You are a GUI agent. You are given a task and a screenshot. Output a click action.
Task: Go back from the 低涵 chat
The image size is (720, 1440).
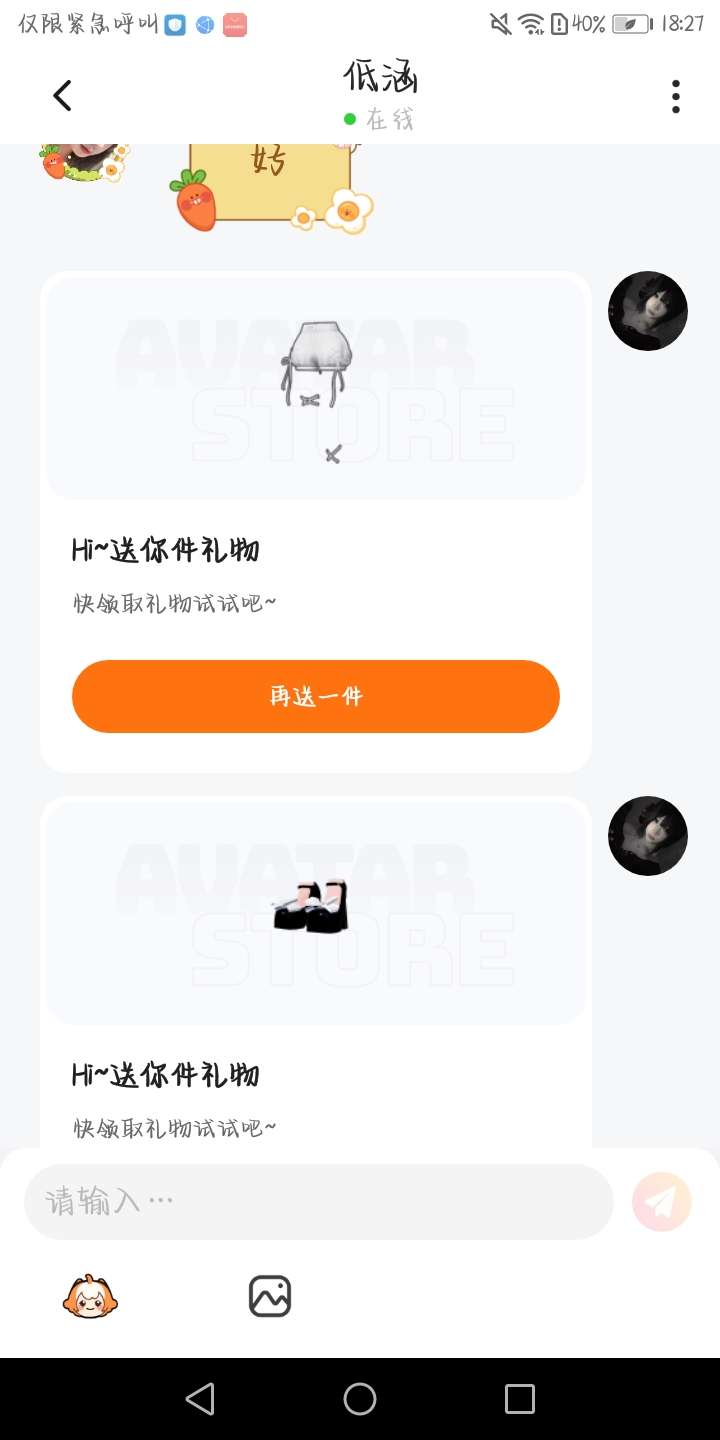click(x=62, y=96)
